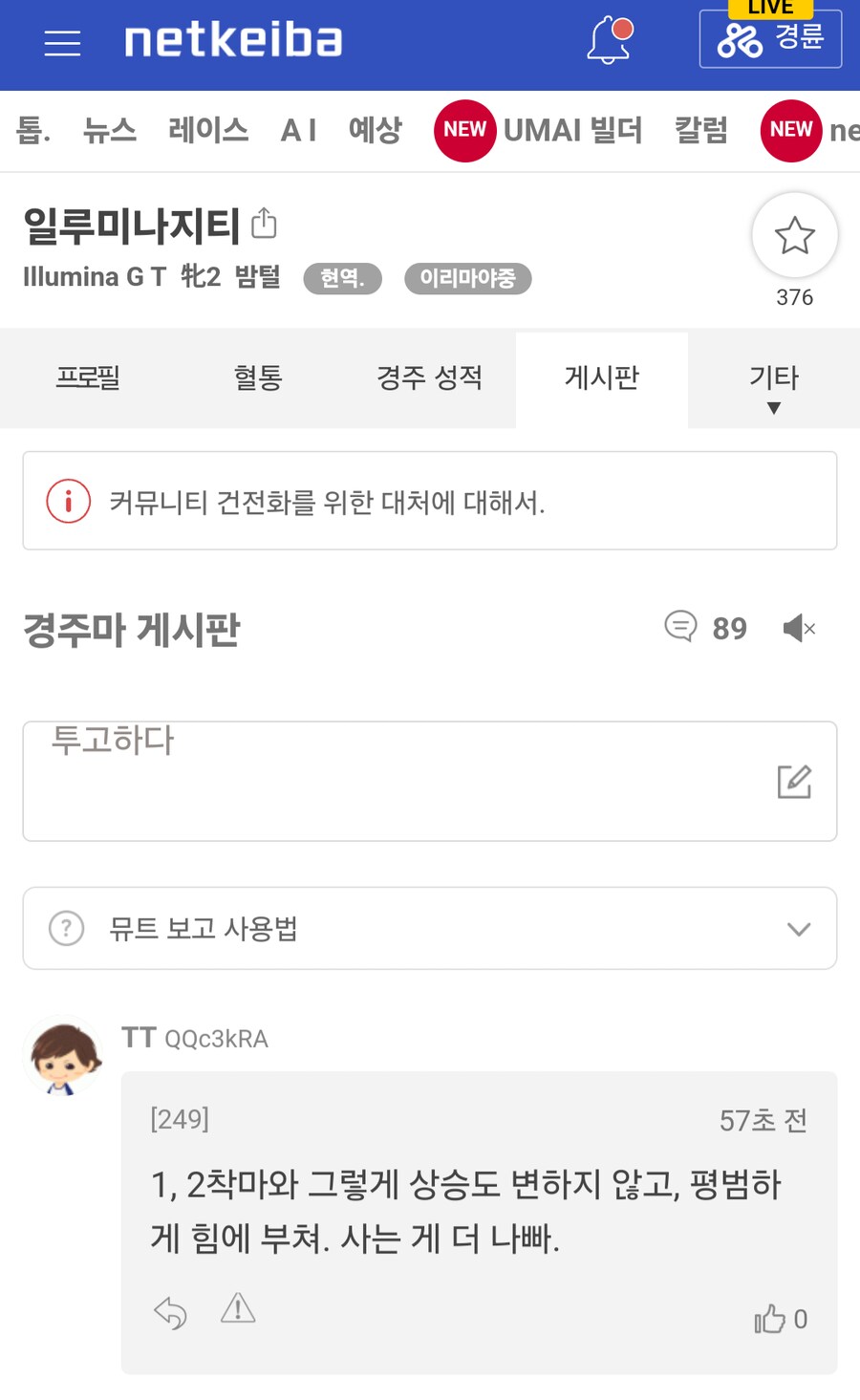Add horse to favorites with star
The image size is (860, 1400).
click(794, 236)
